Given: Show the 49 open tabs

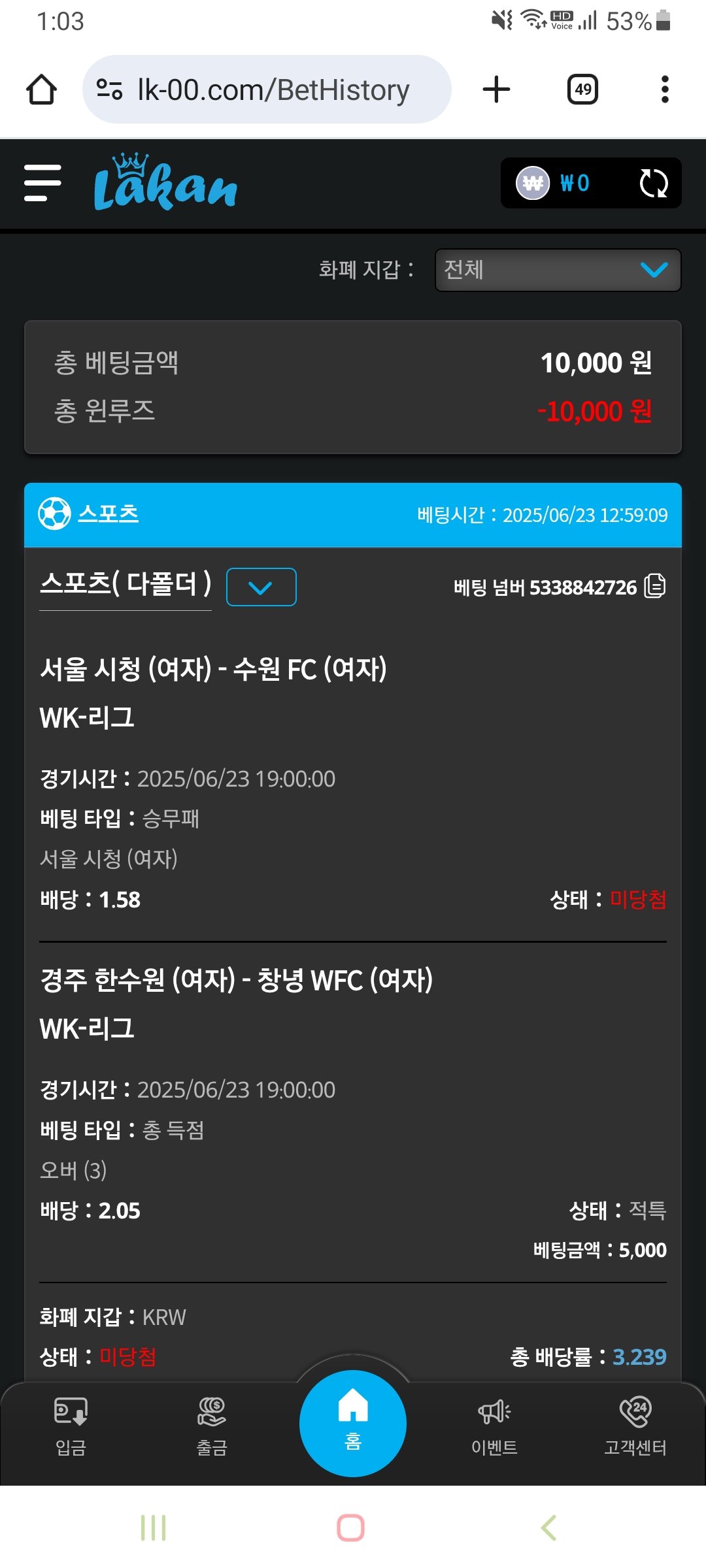Looking at the screenshot, I should tap(582, 90).
